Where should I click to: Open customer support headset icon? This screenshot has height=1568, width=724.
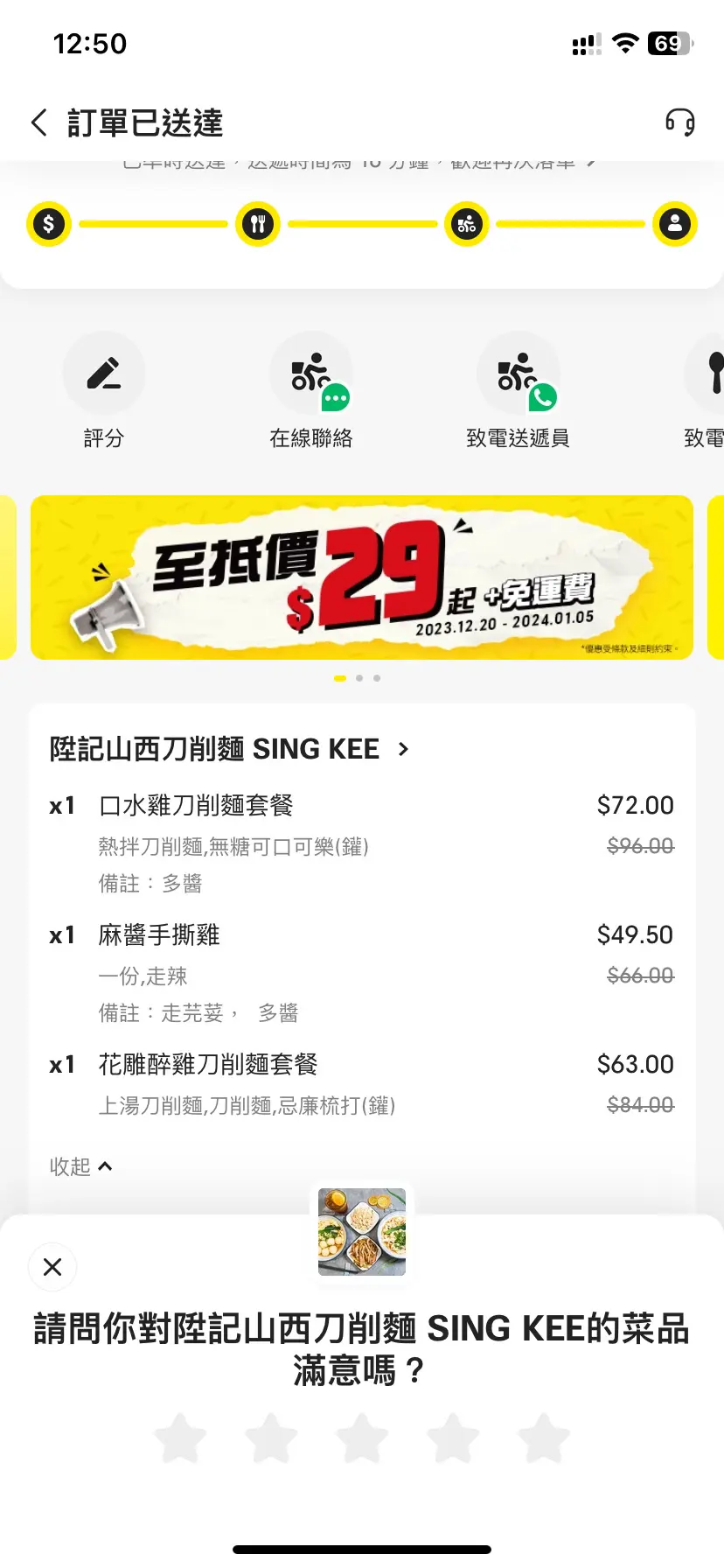(679, 122)
